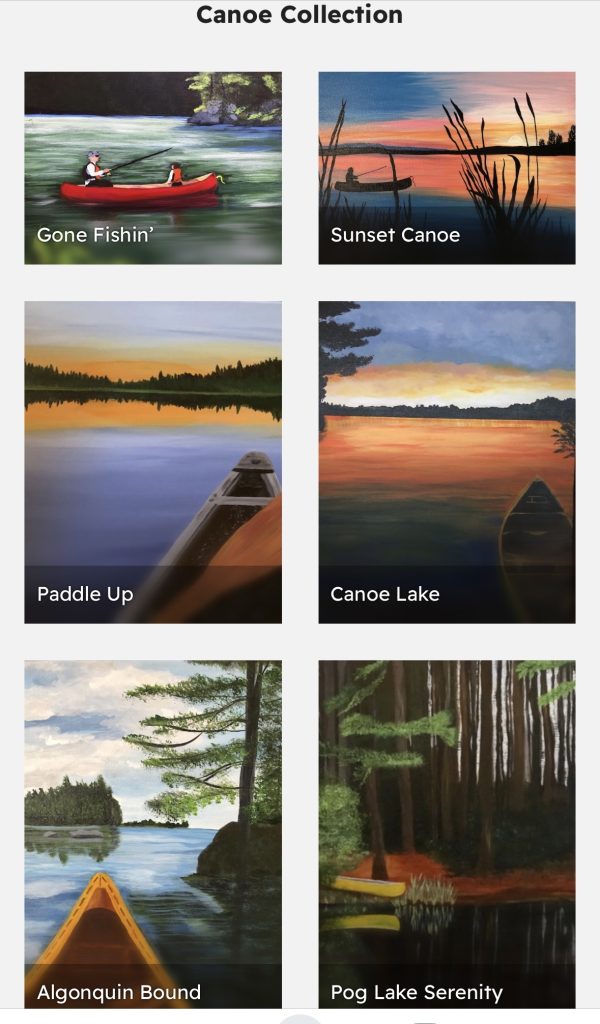Tap the Algonquin Bound painting tile
The image size is (600, 1024).
tap(153, 833)
